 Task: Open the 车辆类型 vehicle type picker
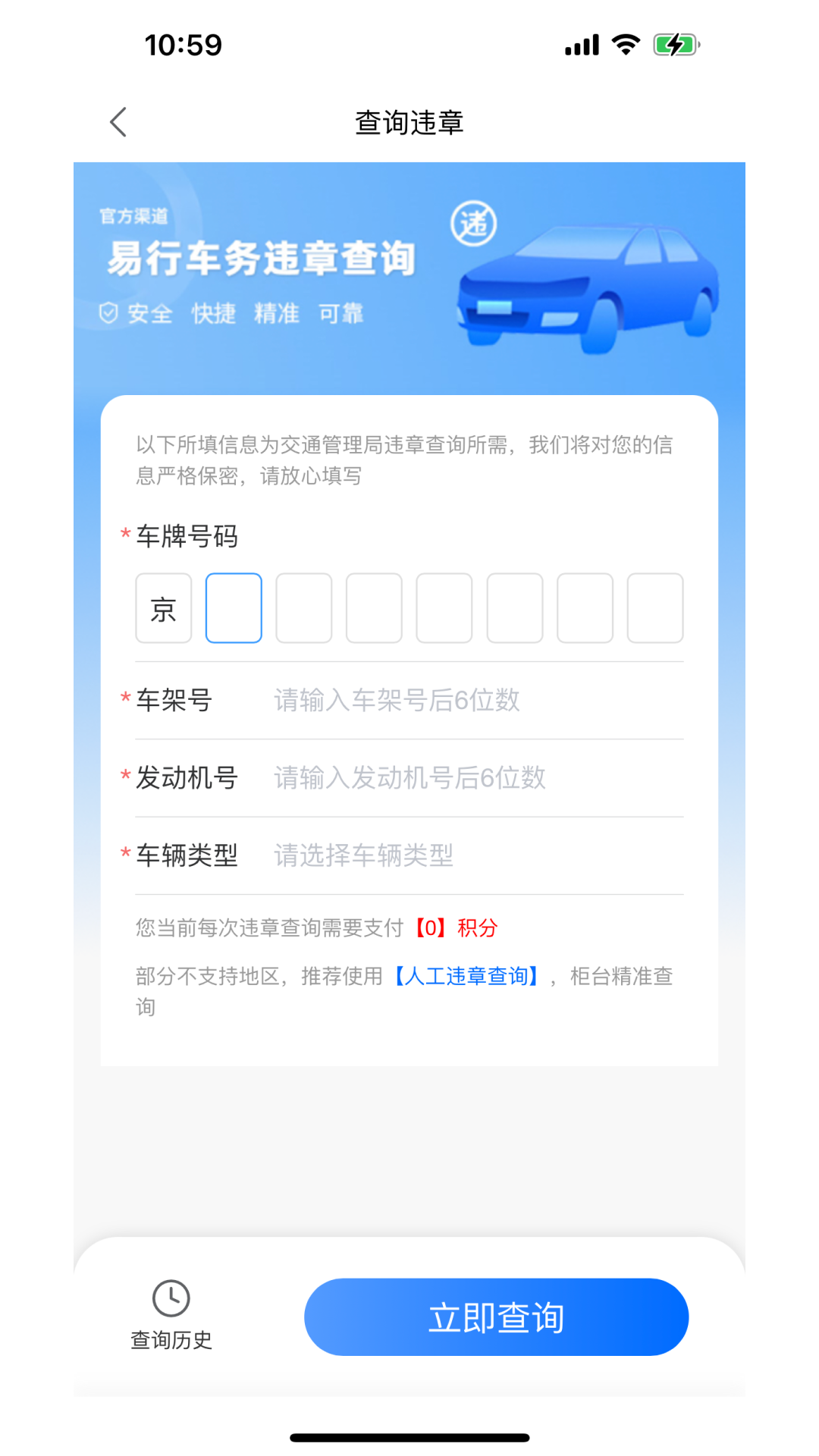(478, 855)
